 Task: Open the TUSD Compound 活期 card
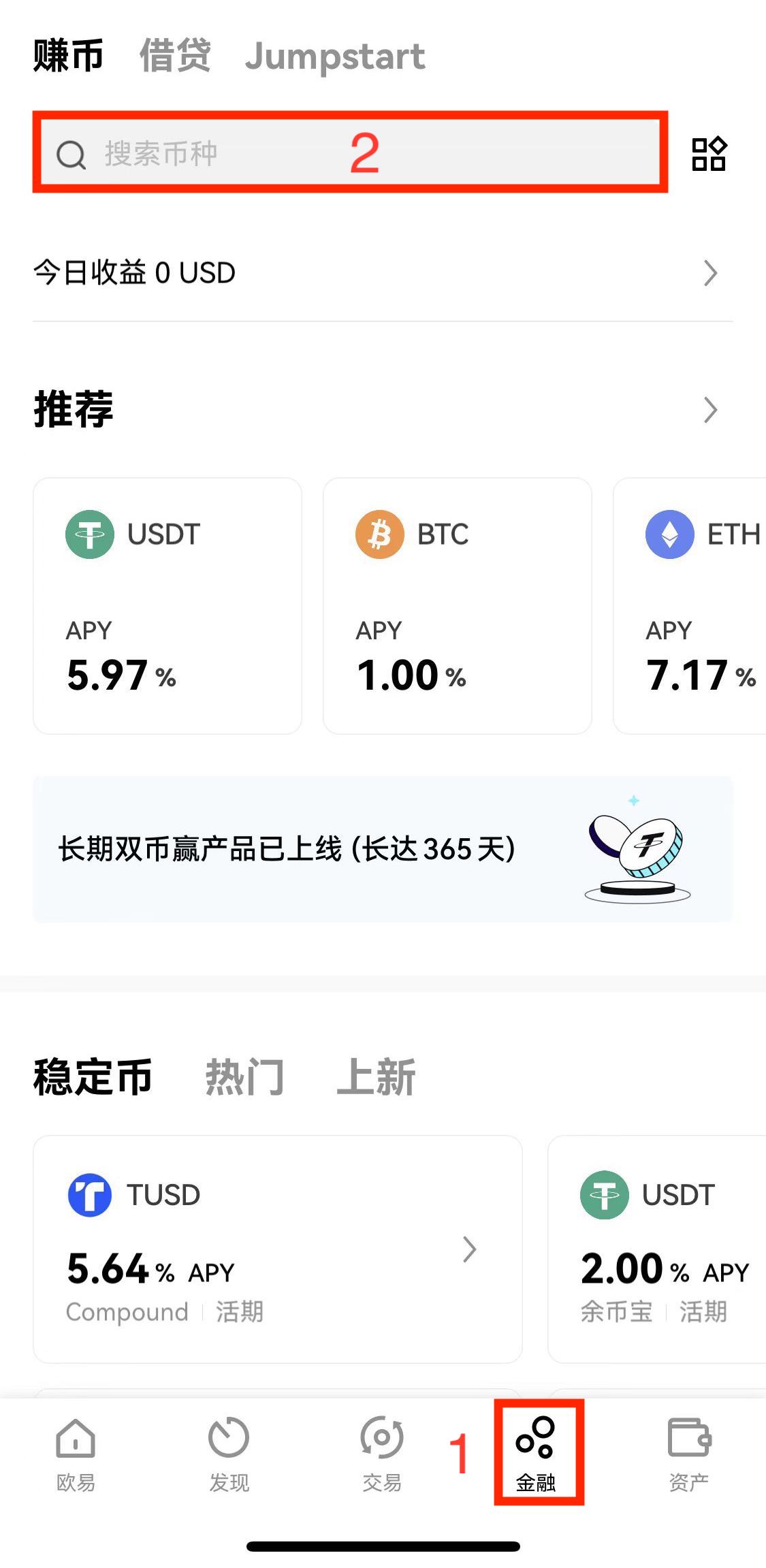point(277,1249)
